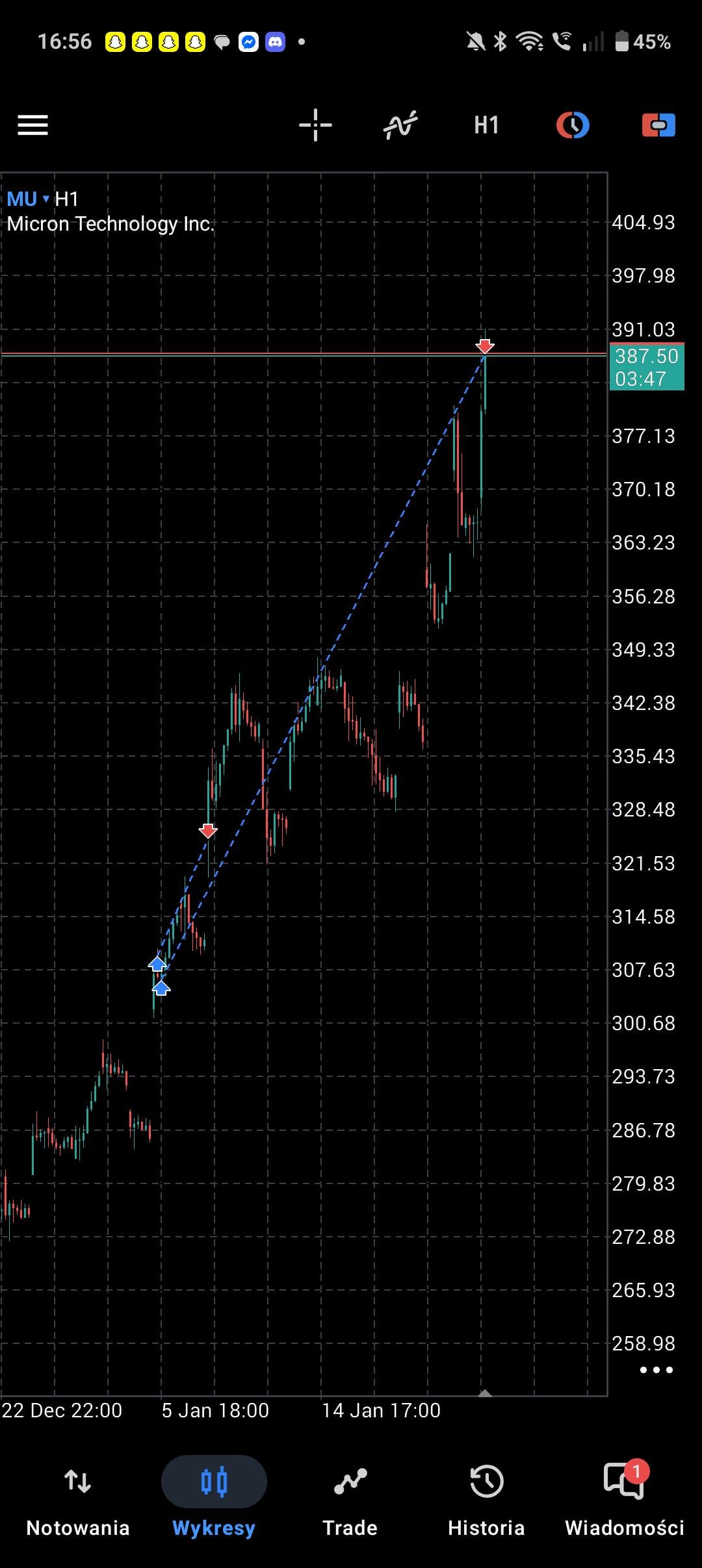Open the new order trade icon

[x=658, y=125]
